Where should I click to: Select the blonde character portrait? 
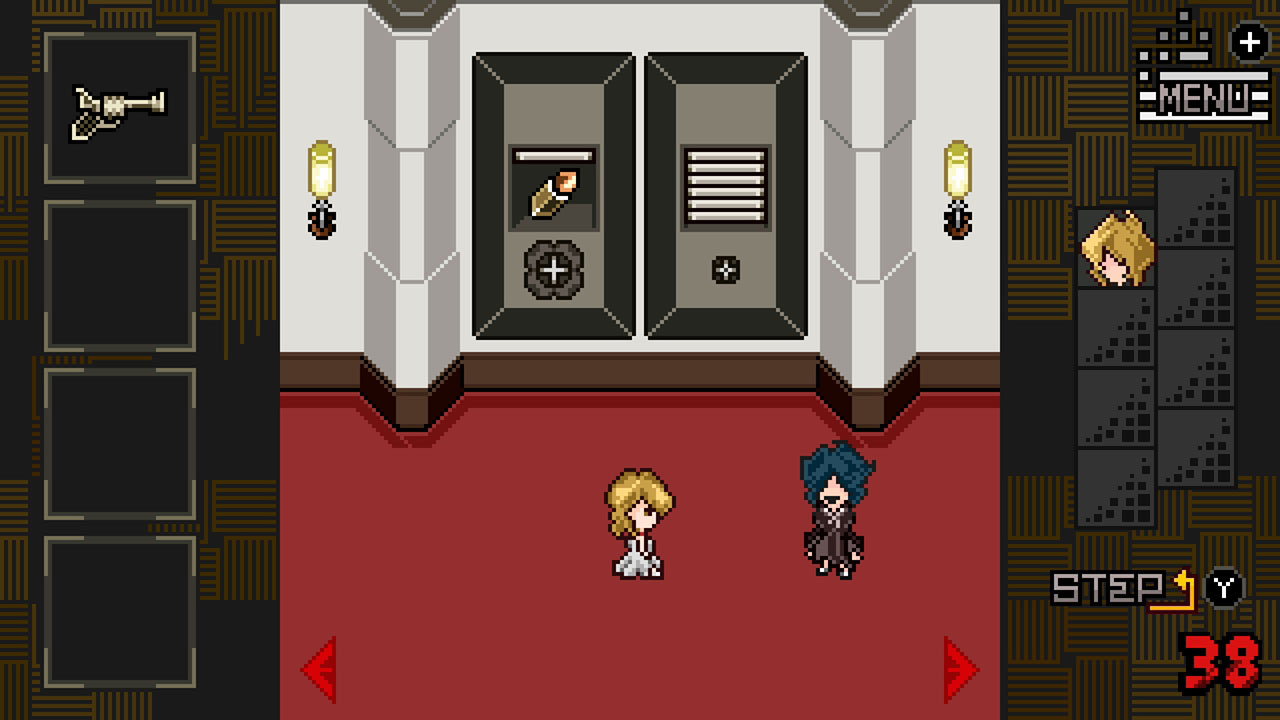click(x=1116, y=249)
